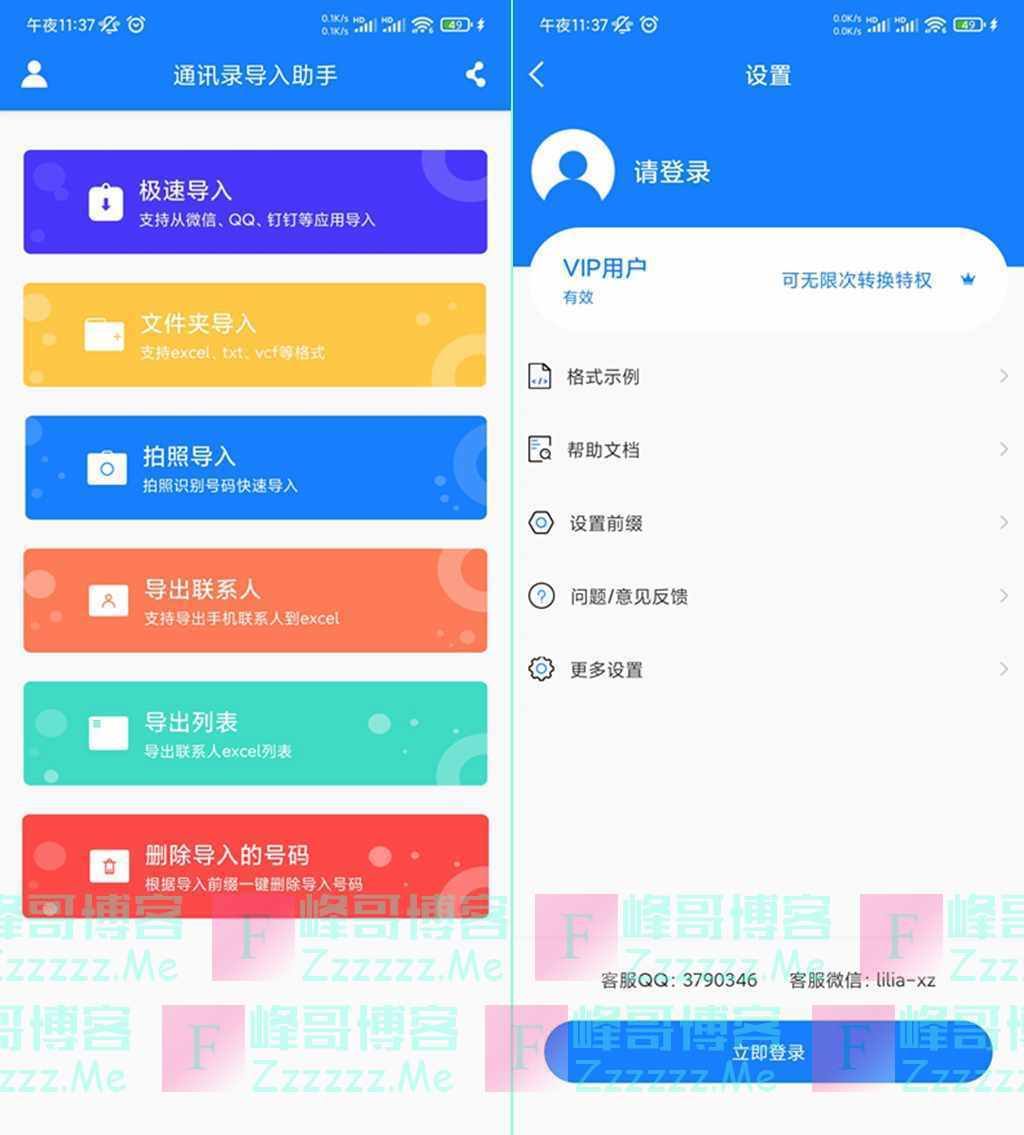
Task: Open the user profile icon
Action: tap(35, 75)
